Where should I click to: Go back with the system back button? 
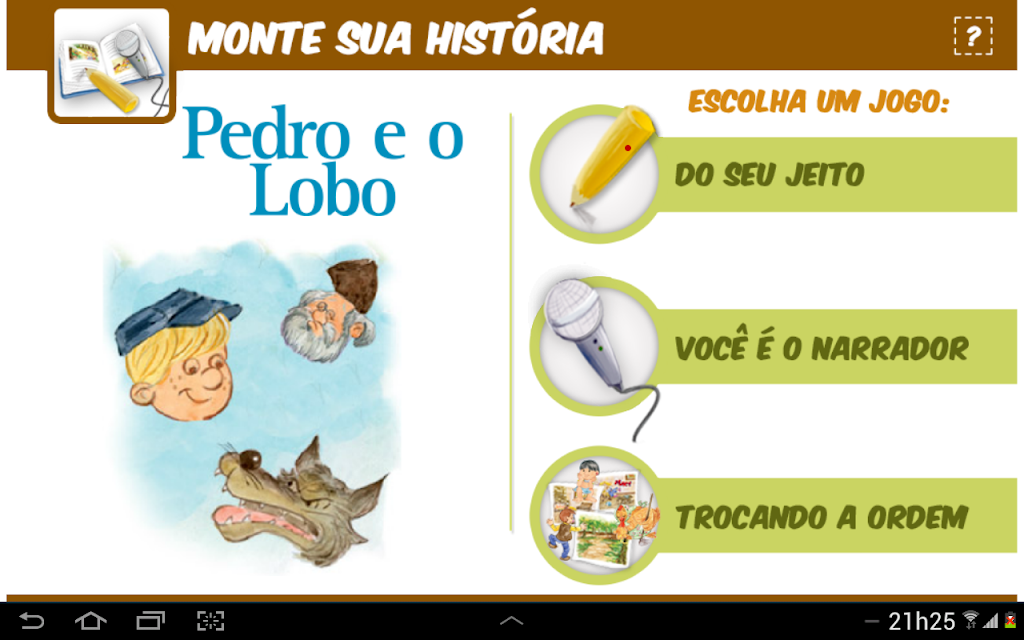coord(31,620)
